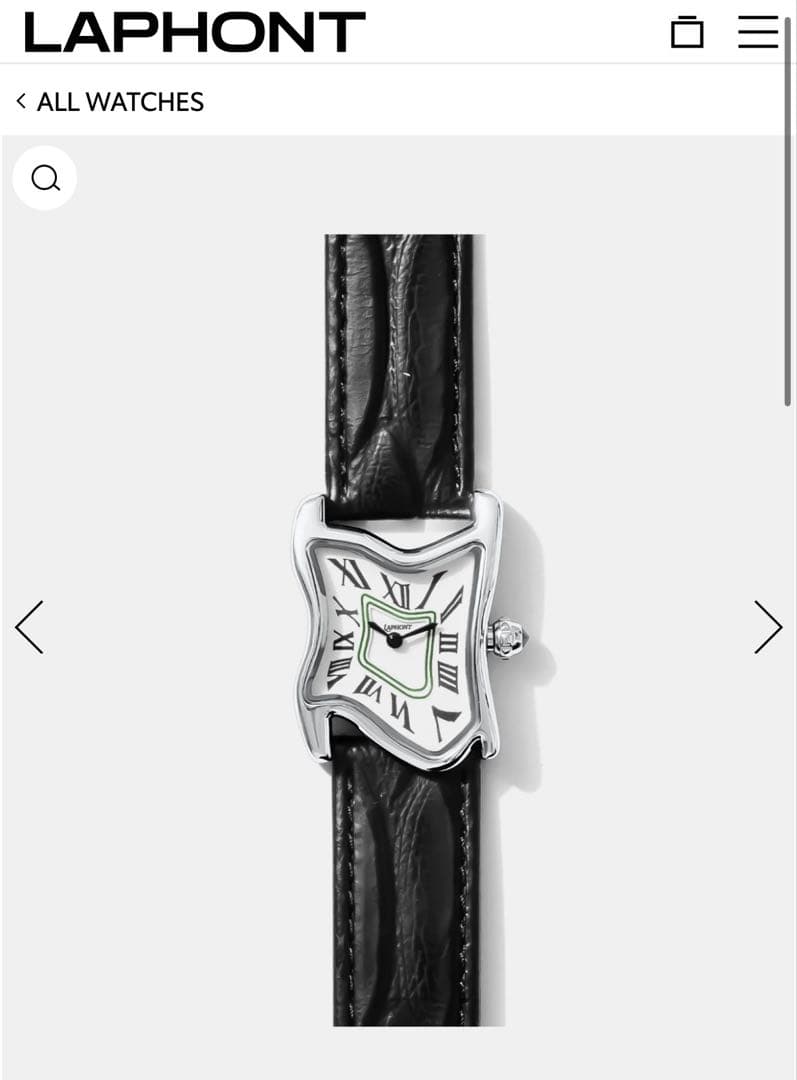Activate the magnifying glass search button
The height and width of the screenshot is (1080, 797).
[44, 177]
